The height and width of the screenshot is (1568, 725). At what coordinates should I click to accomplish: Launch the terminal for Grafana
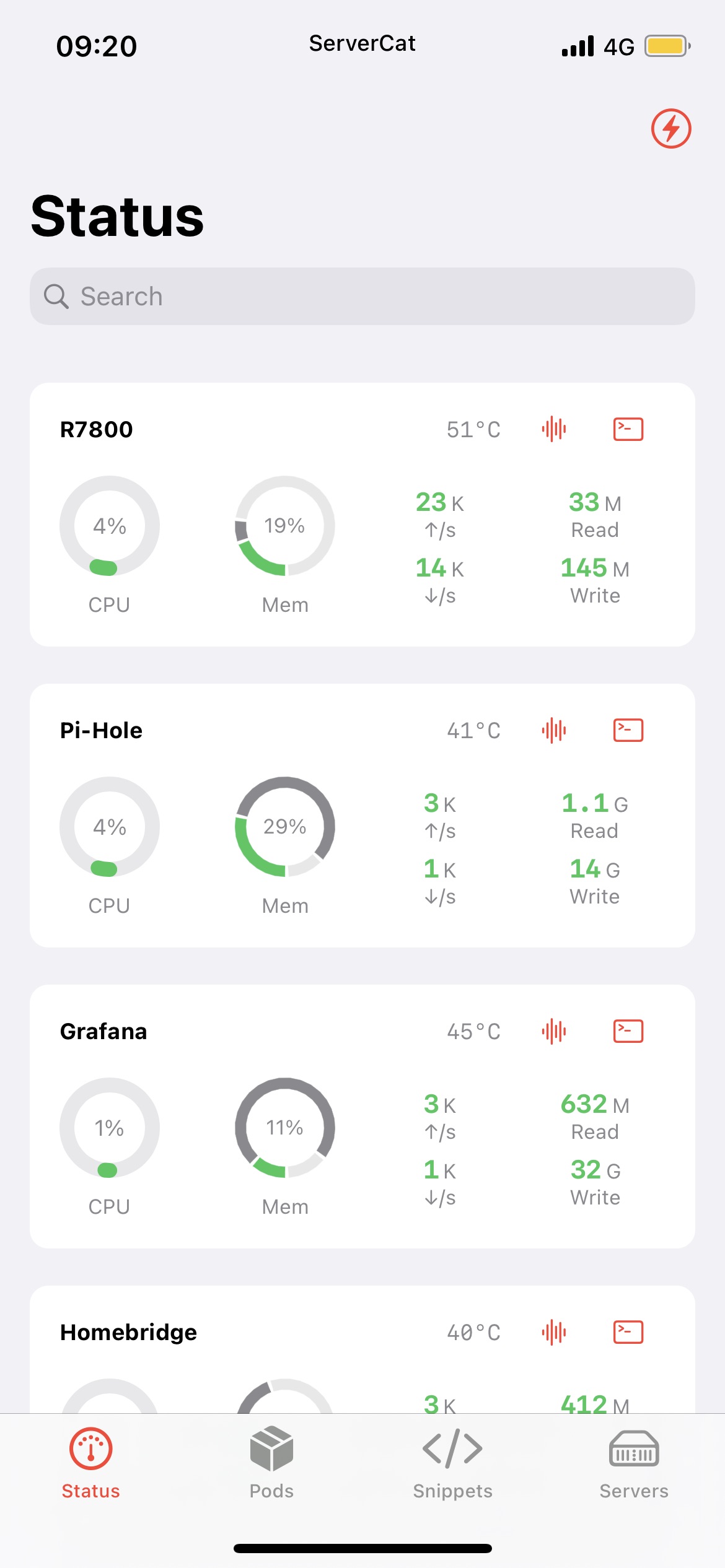(x=628, y=1031)
